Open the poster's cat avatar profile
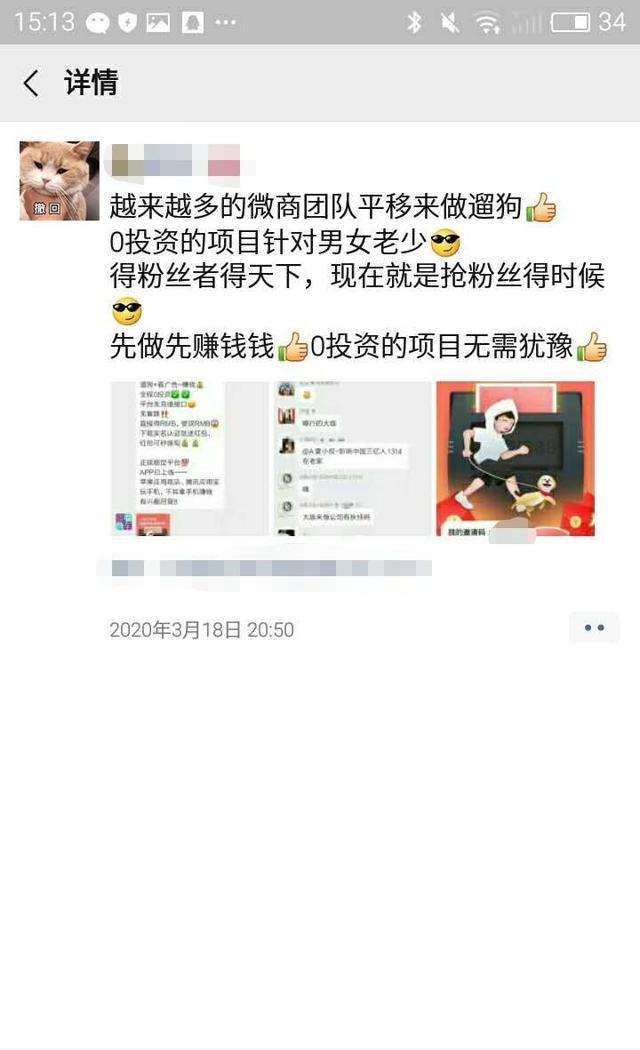The height and width of the screenshot is (1050, 640). click(x=59, y=181)
